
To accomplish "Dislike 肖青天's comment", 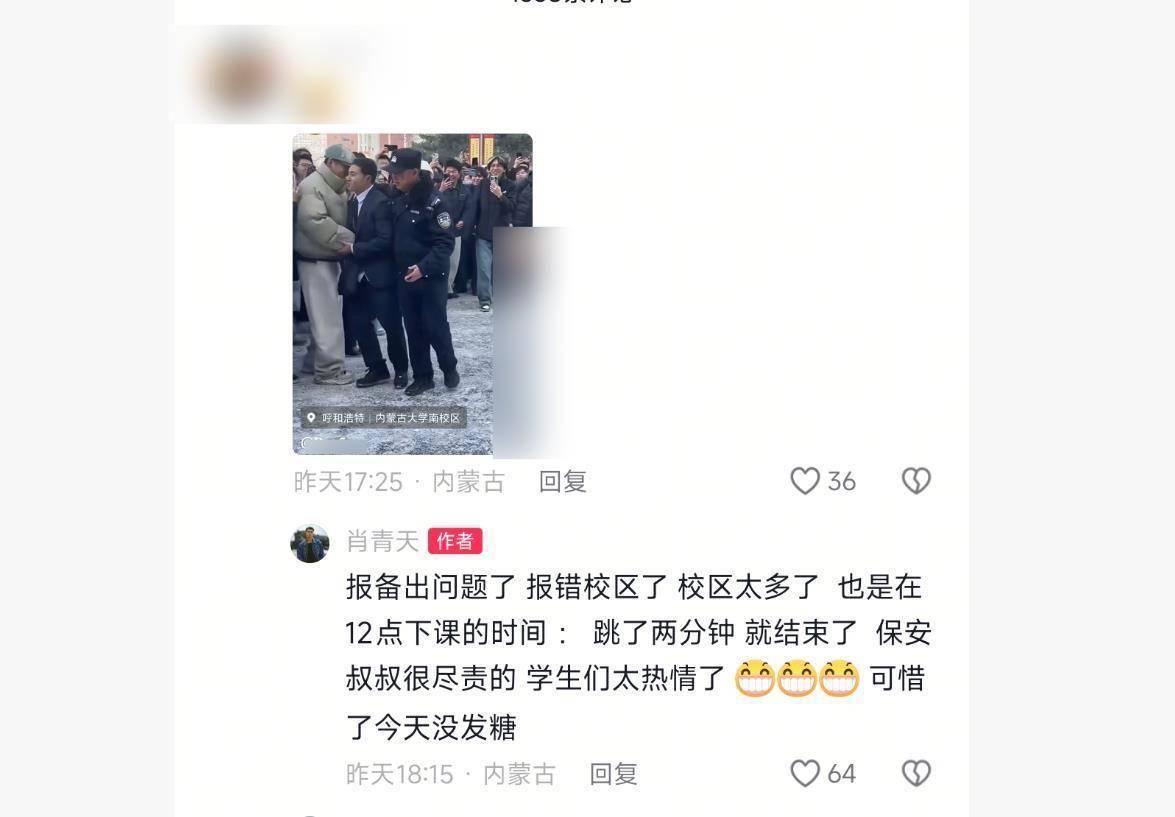I will (916, 774).
